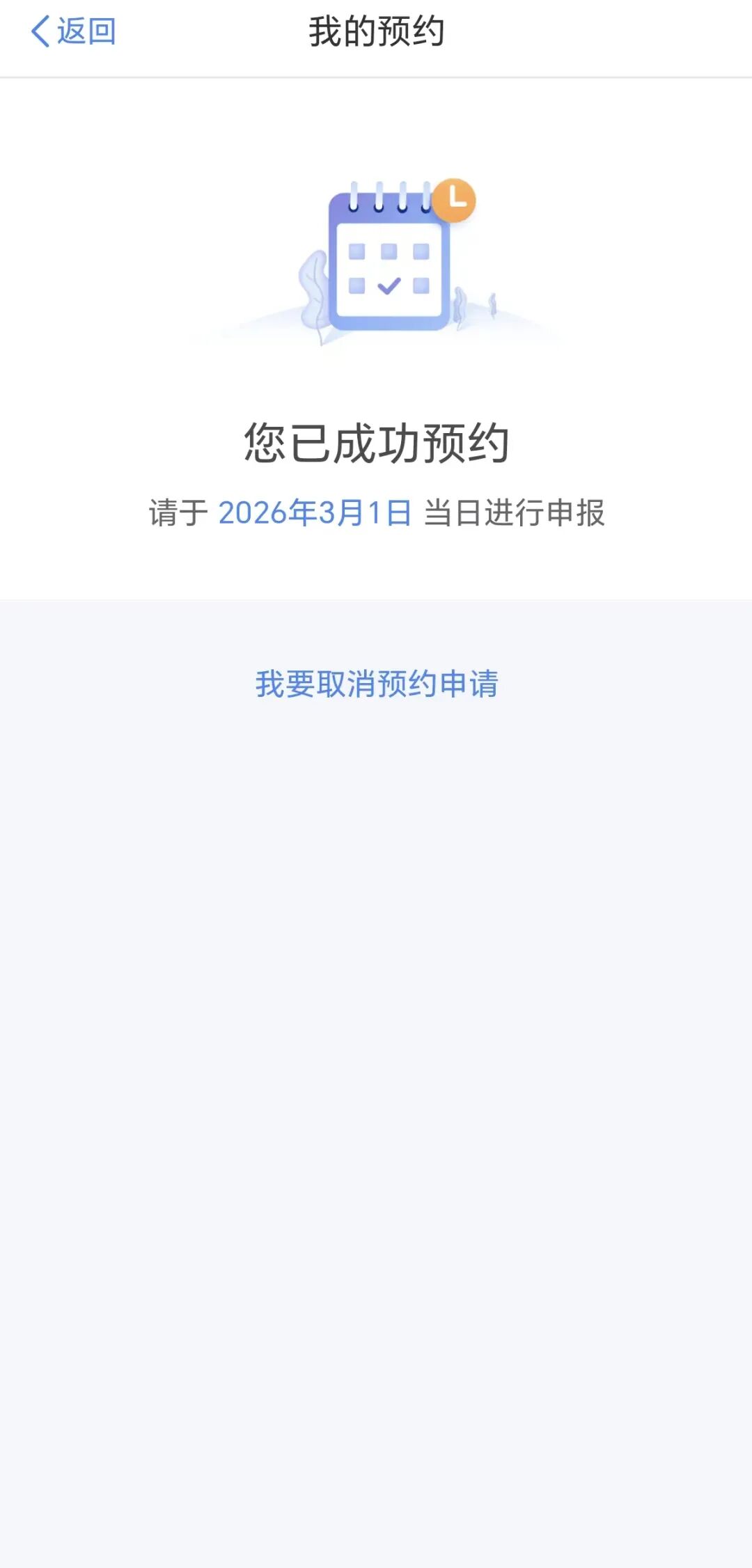
Task: Click the blue cancel text 取消预约
Action: click(377, 685)
